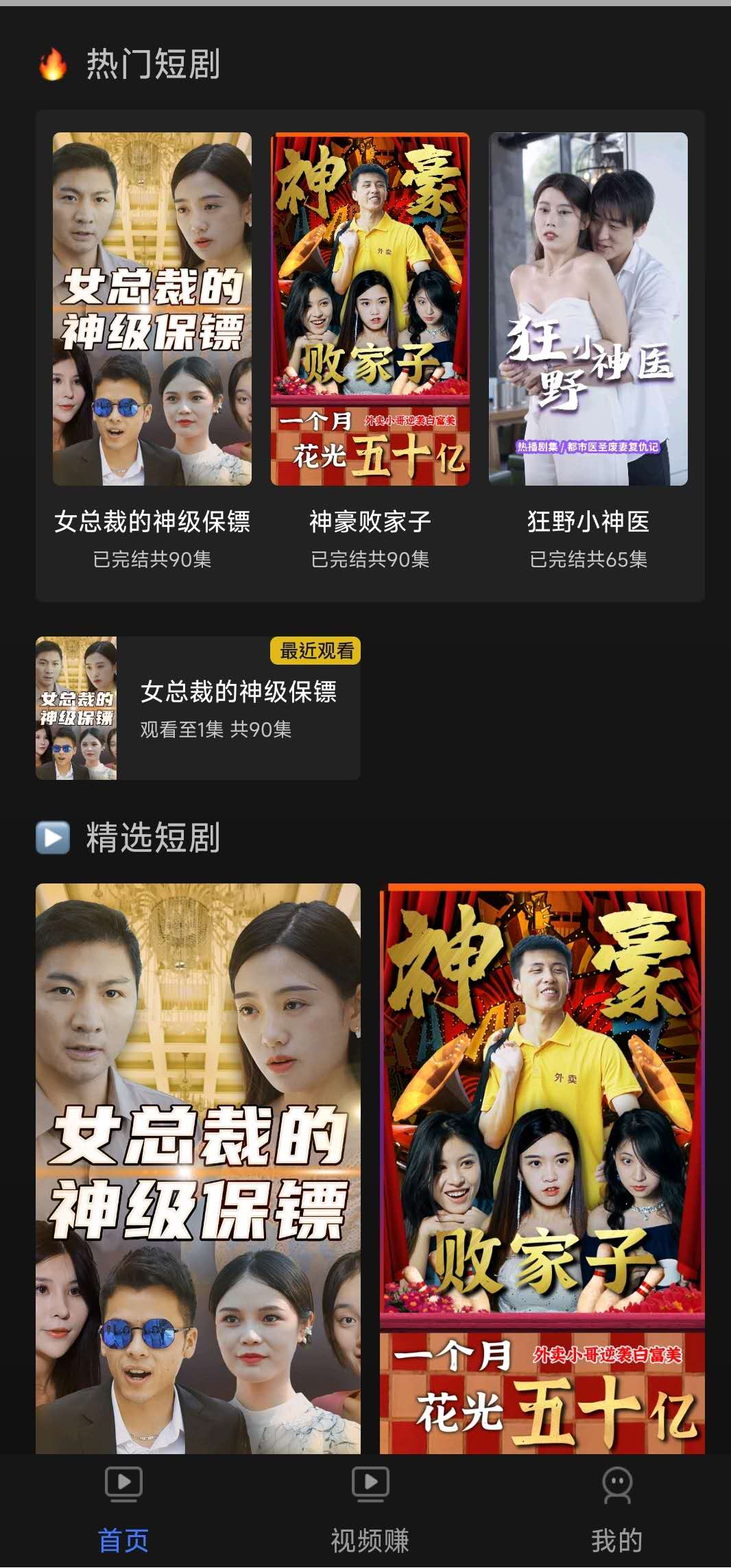Click 已完结共90集 under 神豪败家子
The image size is (731, 1568).
tap(370, 559)
